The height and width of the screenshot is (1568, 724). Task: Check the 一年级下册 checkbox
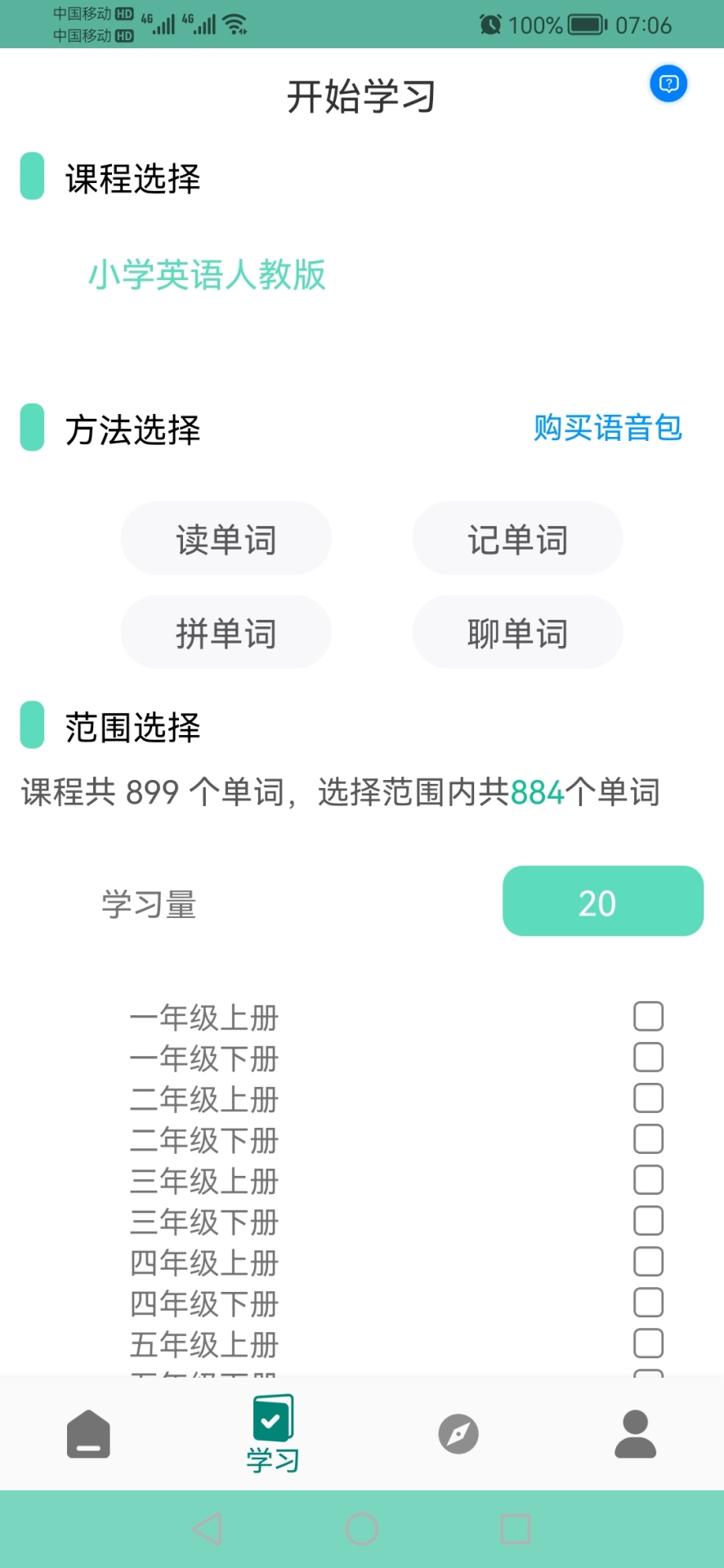tap(648, 1058)
